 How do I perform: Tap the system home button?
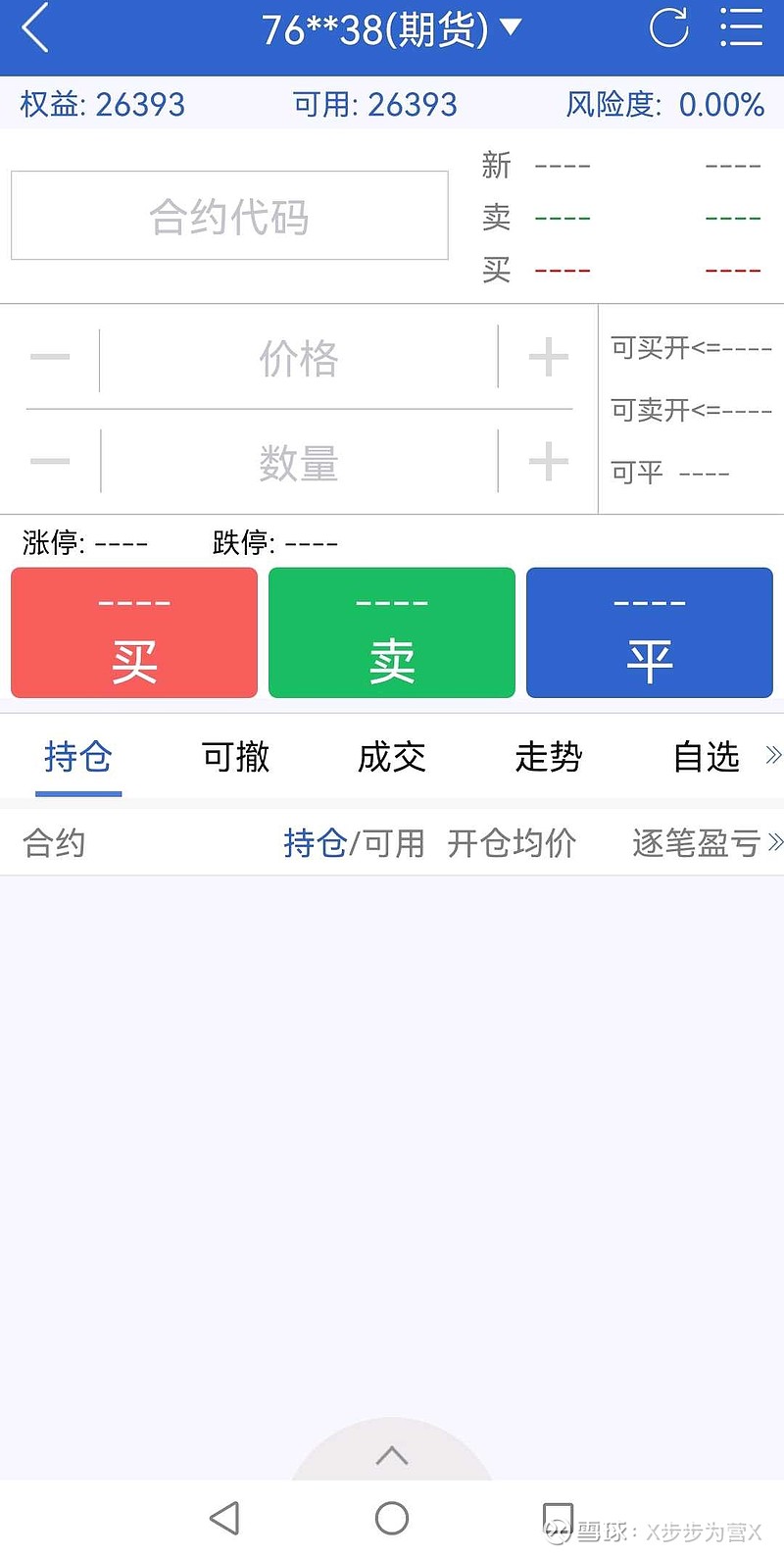[x=392, y=1519]
